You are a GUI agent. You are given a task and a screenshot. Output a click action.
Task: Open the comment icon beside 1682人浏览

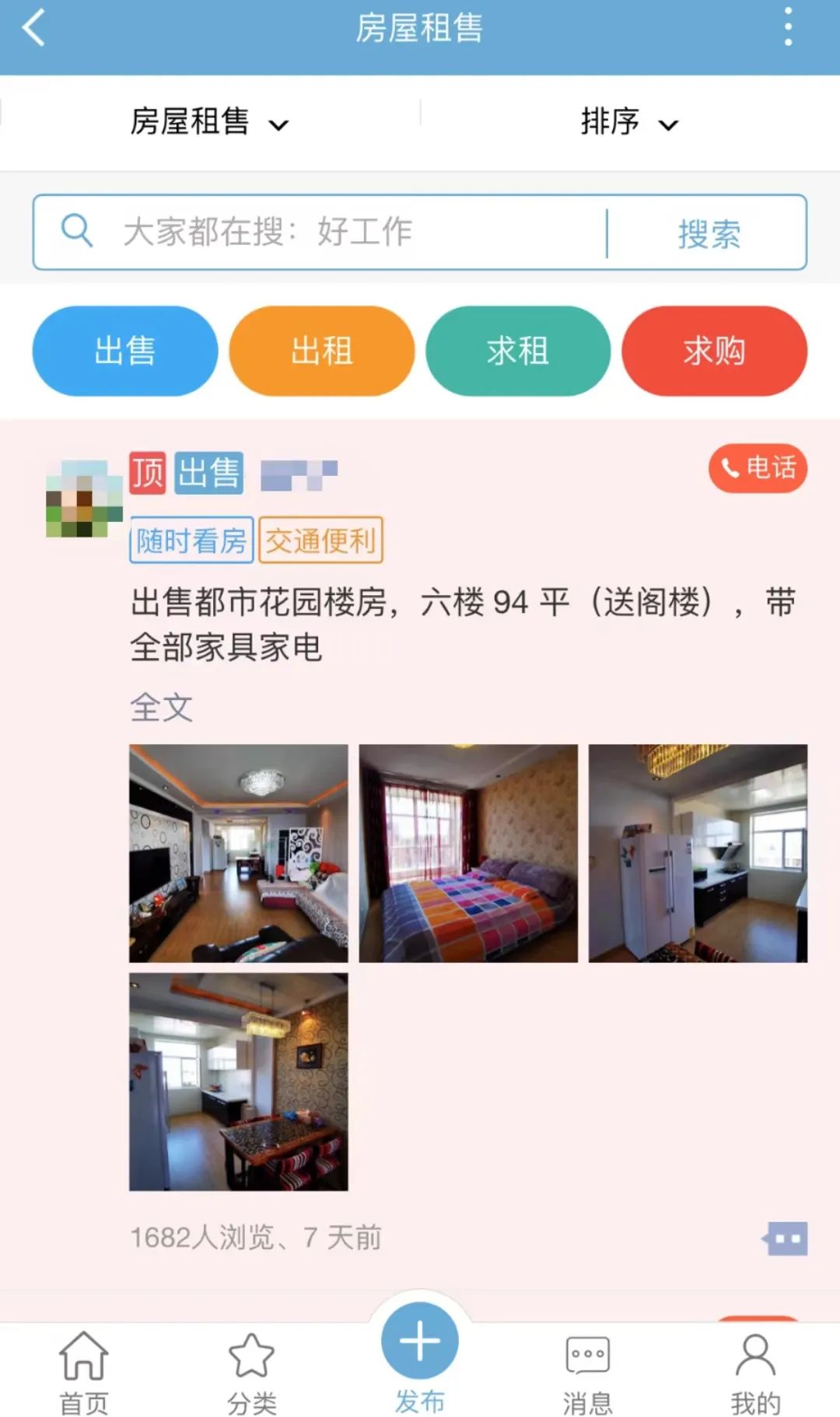tap(786, 1238)
